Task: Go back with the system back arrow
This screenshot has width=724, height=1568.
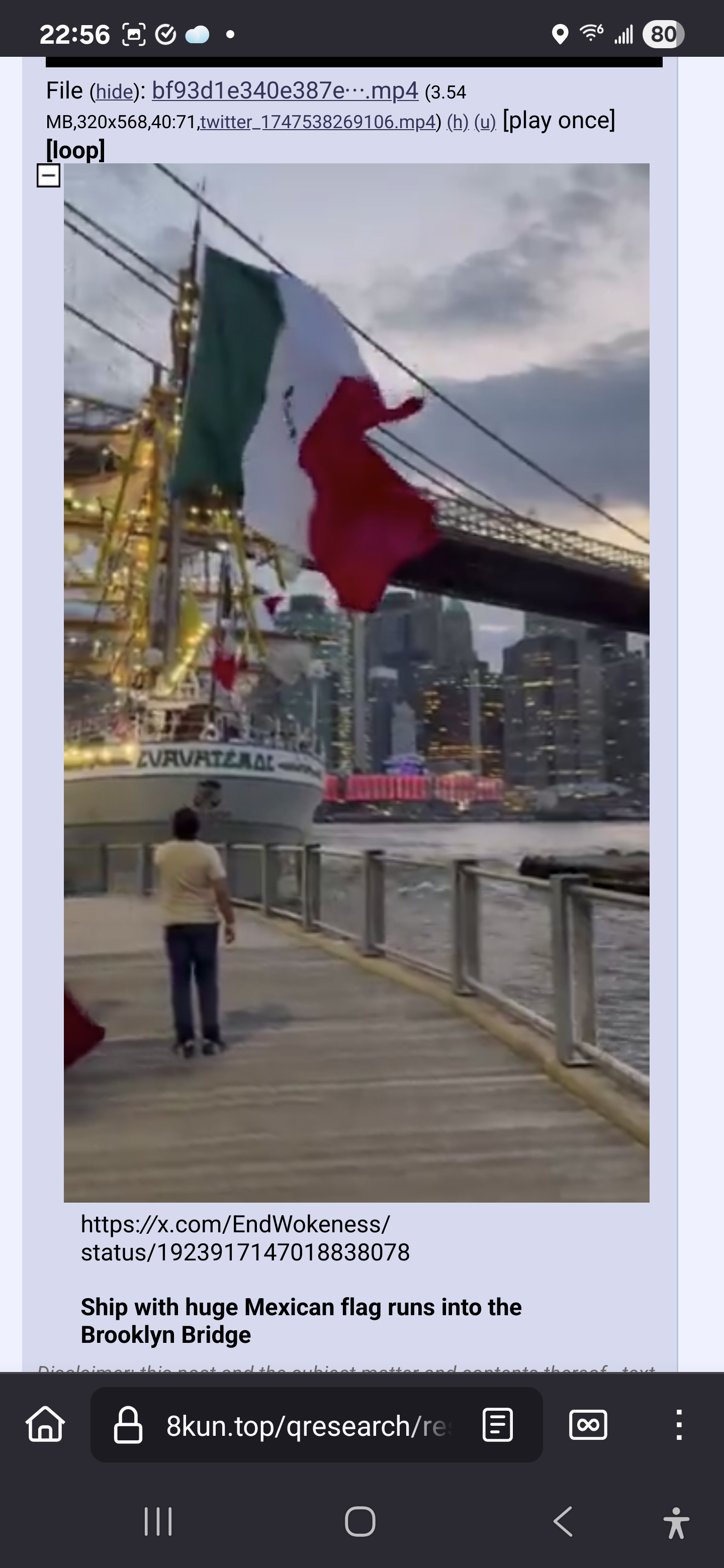Action: (x=563, y=1522)
